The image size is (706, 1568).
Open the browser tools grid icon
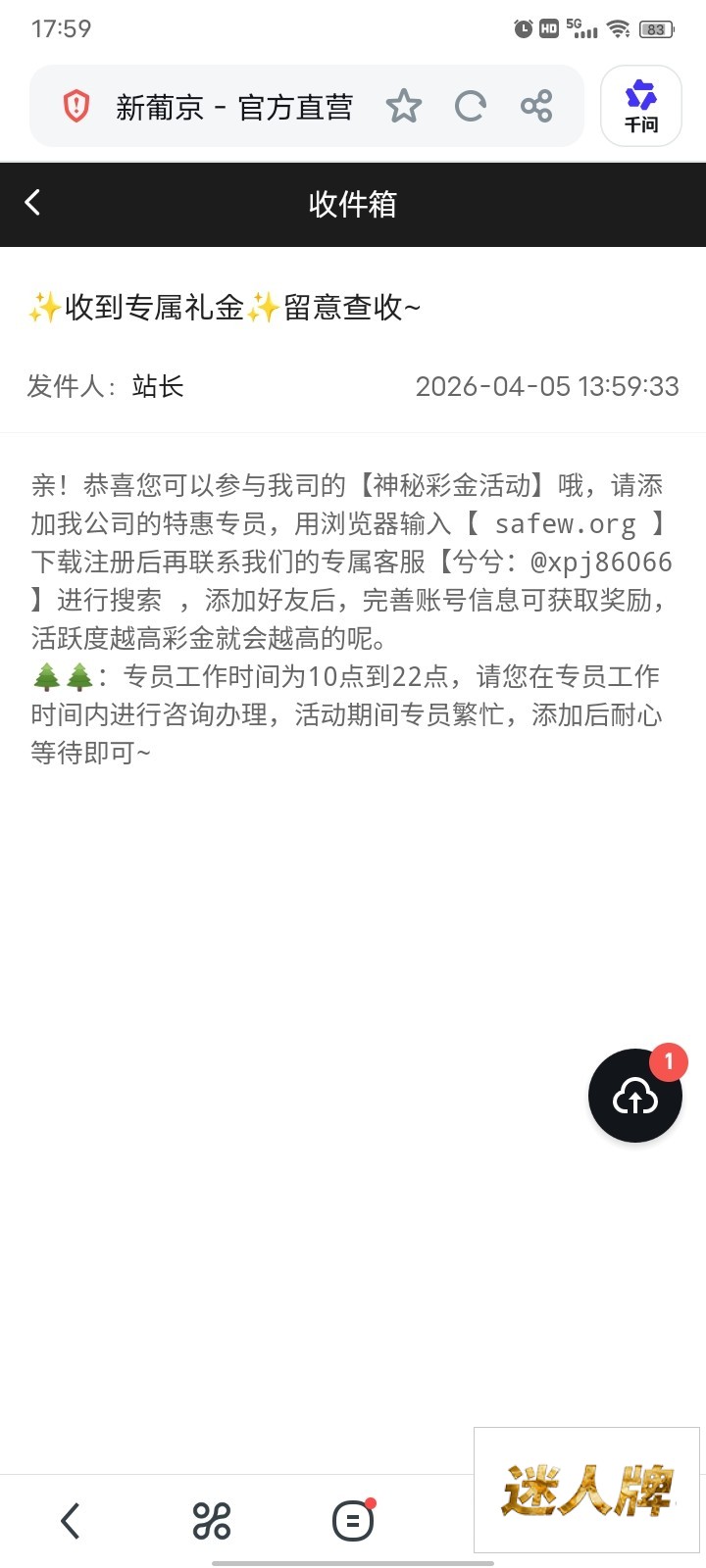click(x=212, y=1521)
